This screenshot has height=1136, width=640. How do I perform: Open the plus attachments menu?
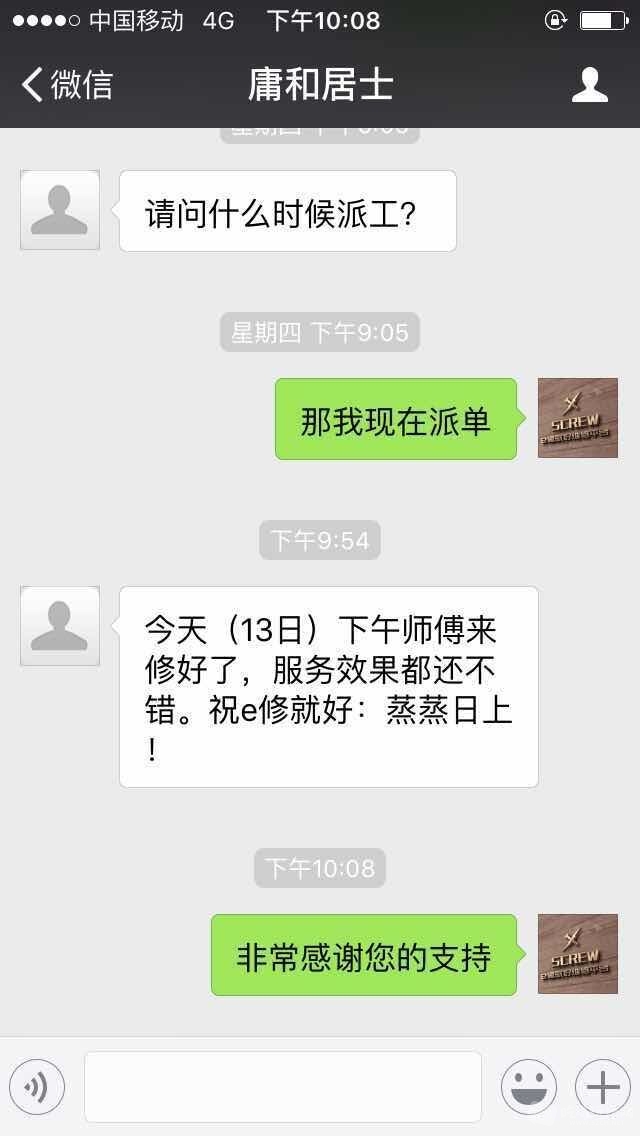(602, 1087)
